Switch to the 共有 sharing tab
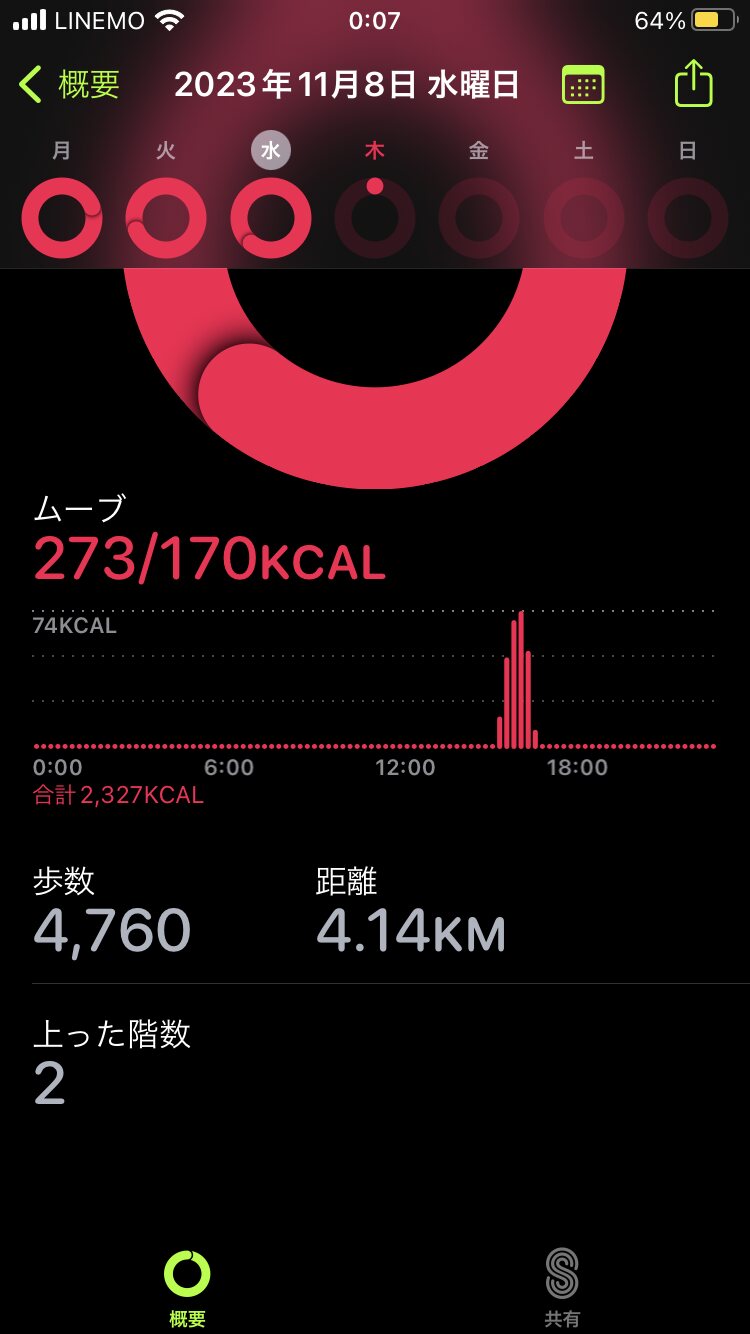Viewport: 750px width, 1334px height. (562, 1287)
